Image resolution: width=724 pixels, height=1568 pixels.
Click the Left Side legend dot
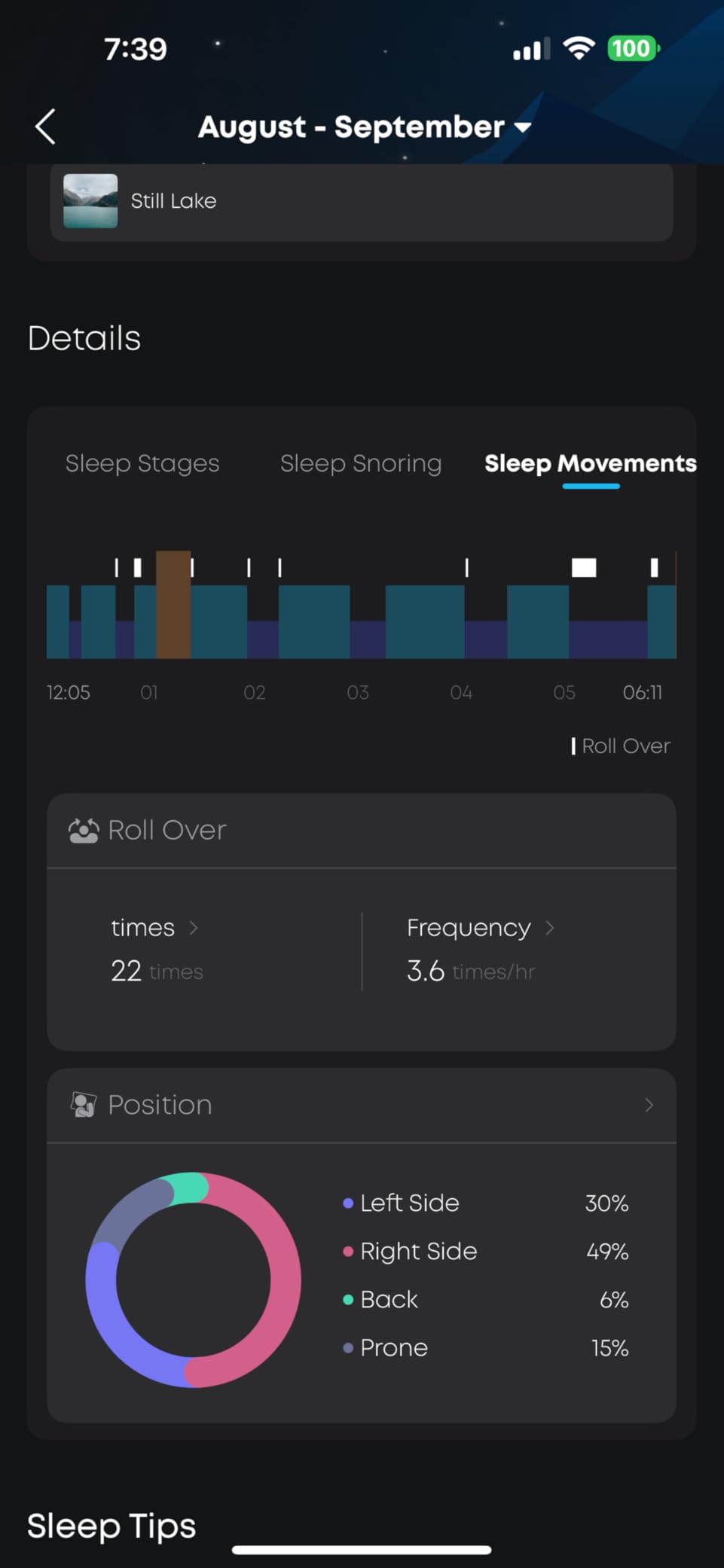tap(348, 1203)
